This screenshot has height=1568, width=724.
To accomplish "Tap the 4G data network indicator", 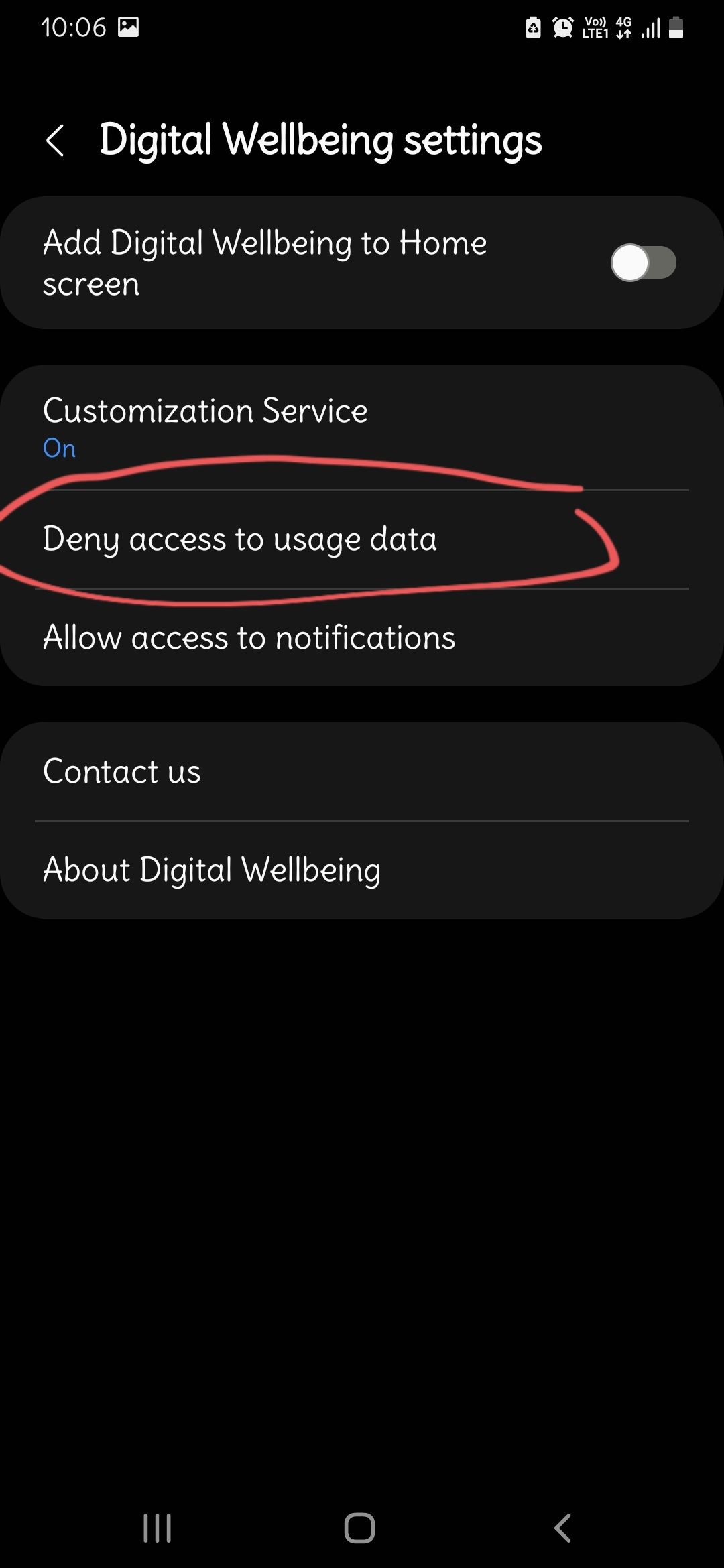I will tap(623, 27).
